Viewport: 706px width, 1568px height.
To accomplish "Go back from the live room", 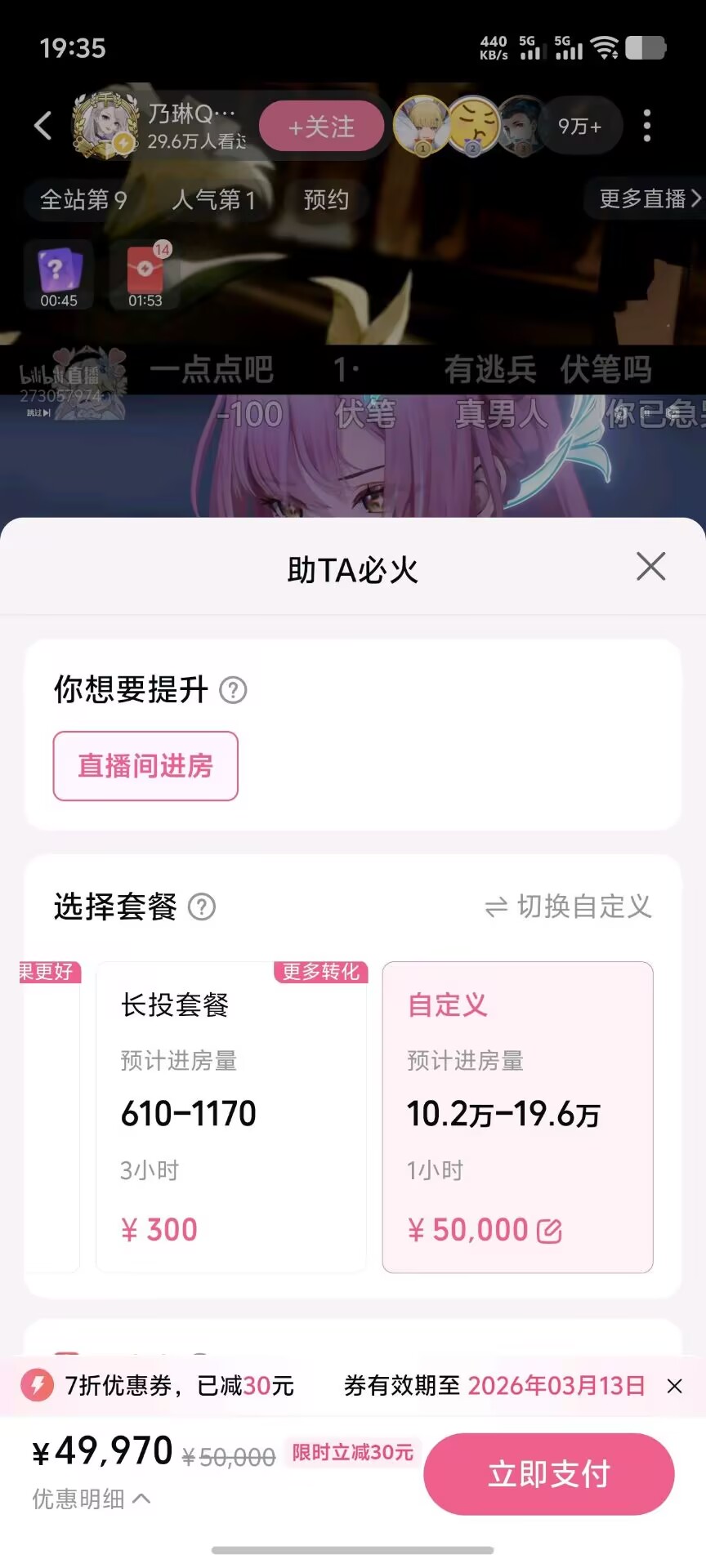I will [x=43, y=126].
